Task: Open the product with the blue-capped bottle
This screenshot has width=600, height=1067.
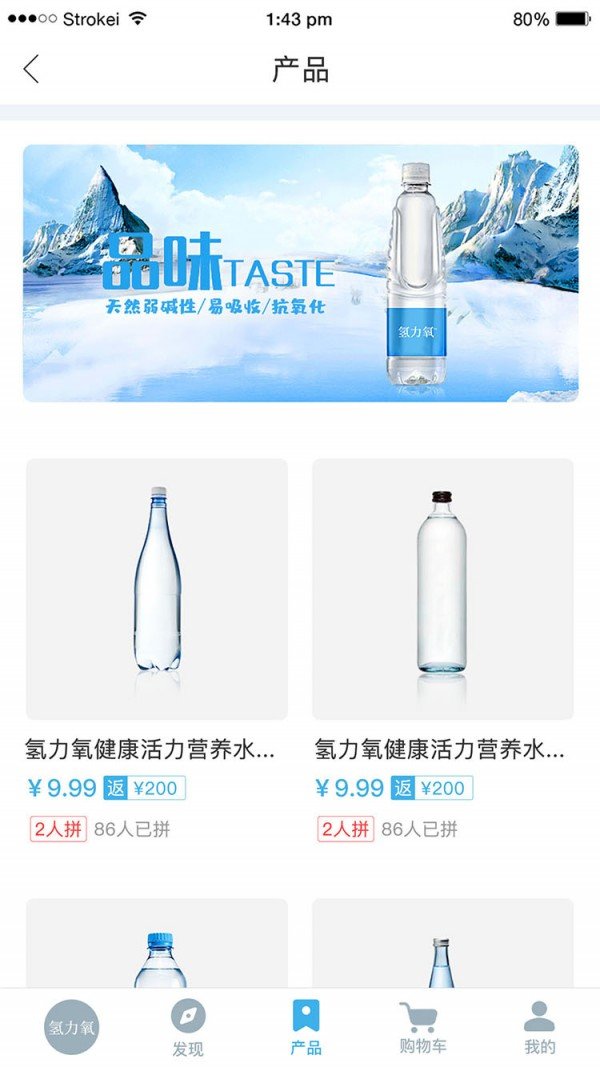Action: point(156,943)
